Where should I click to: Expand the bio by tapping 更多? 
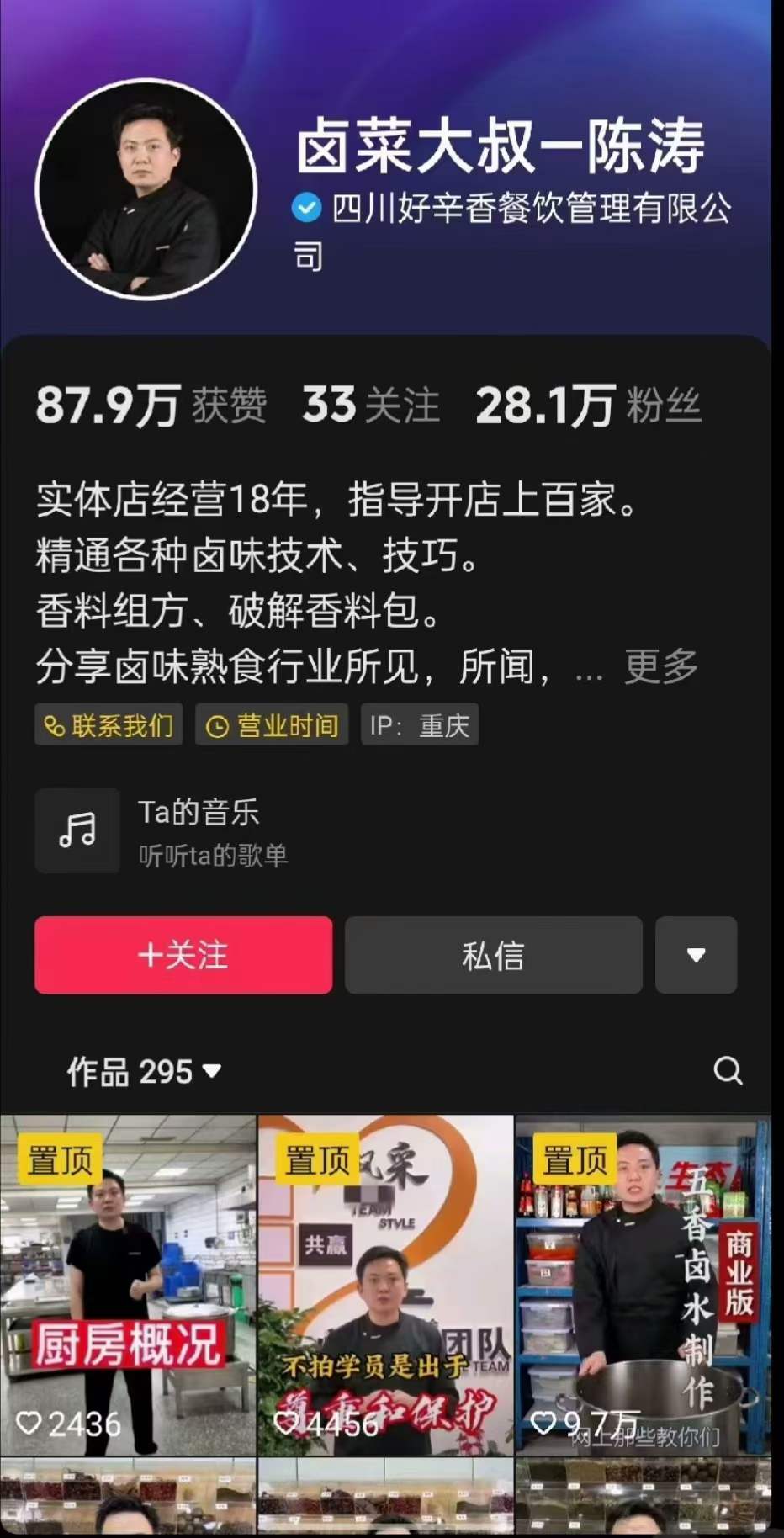coord(660,666)
